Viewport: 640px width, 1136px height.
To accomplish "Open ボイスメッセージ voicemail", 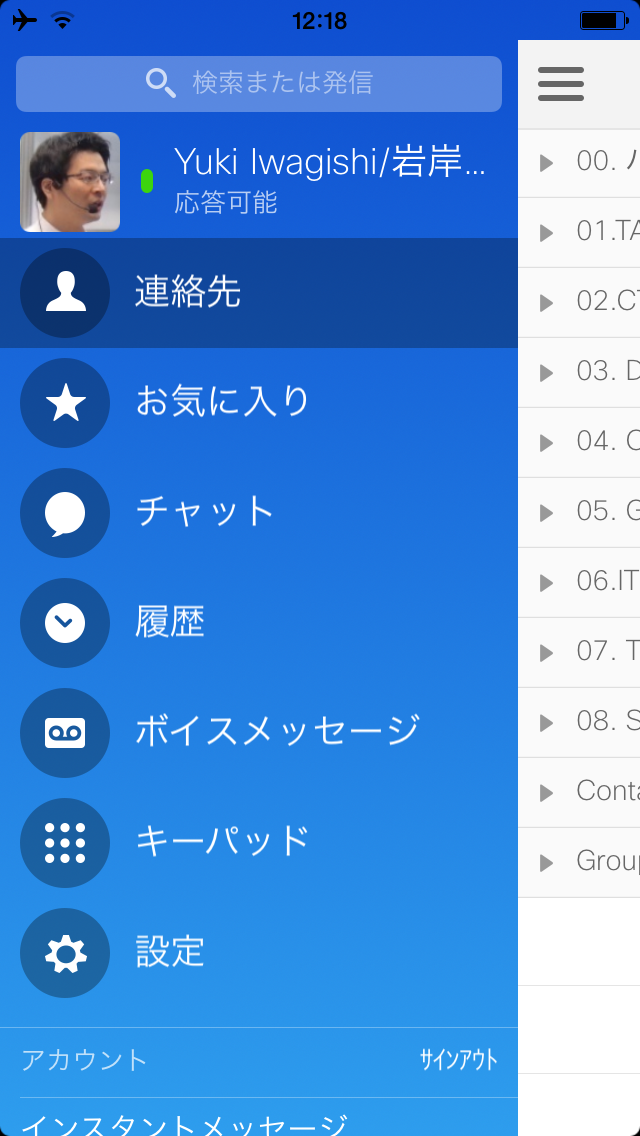I will click(x=259, y=733).
